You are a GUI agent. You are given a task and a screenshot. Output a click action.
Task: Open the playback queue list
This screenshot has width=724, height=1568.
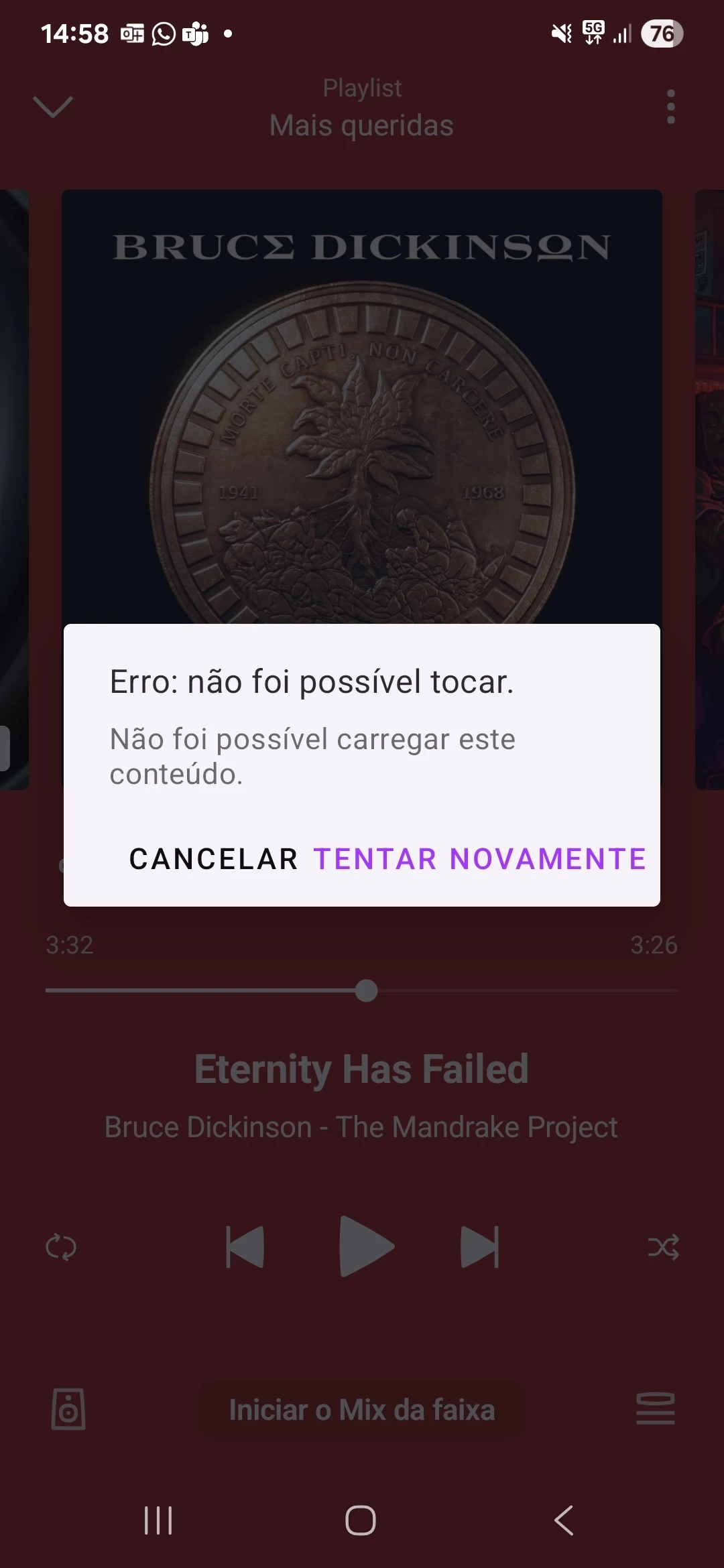655,1409
